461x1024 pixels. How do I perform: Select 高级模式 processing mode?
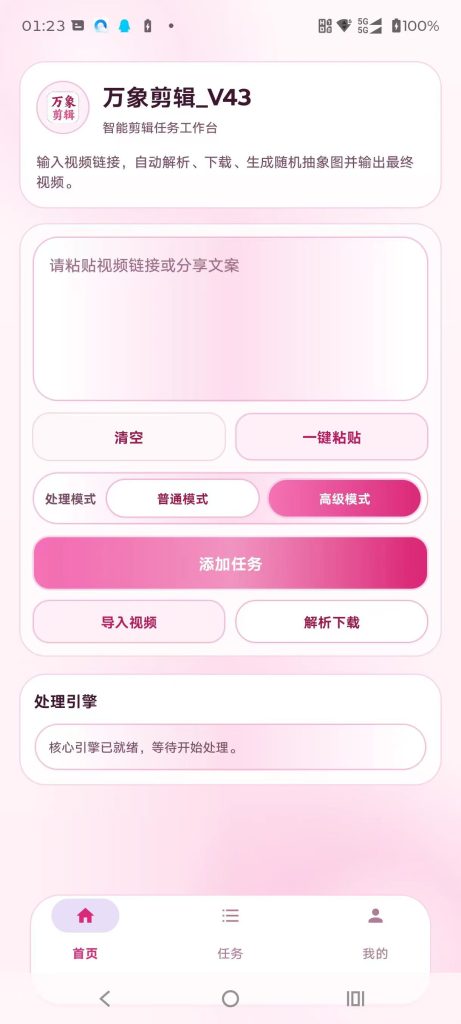(x=345, y=499)
